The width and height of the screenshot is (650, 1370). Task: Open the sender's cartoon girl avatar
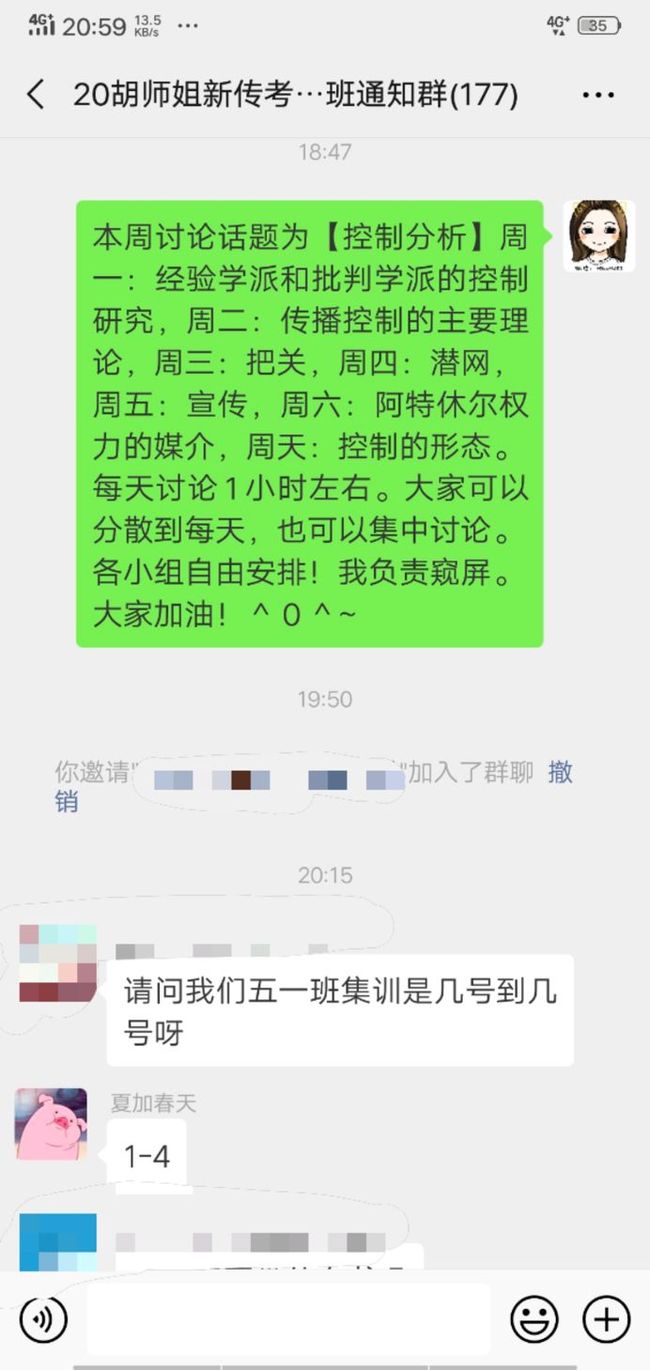tap(599, 236)
